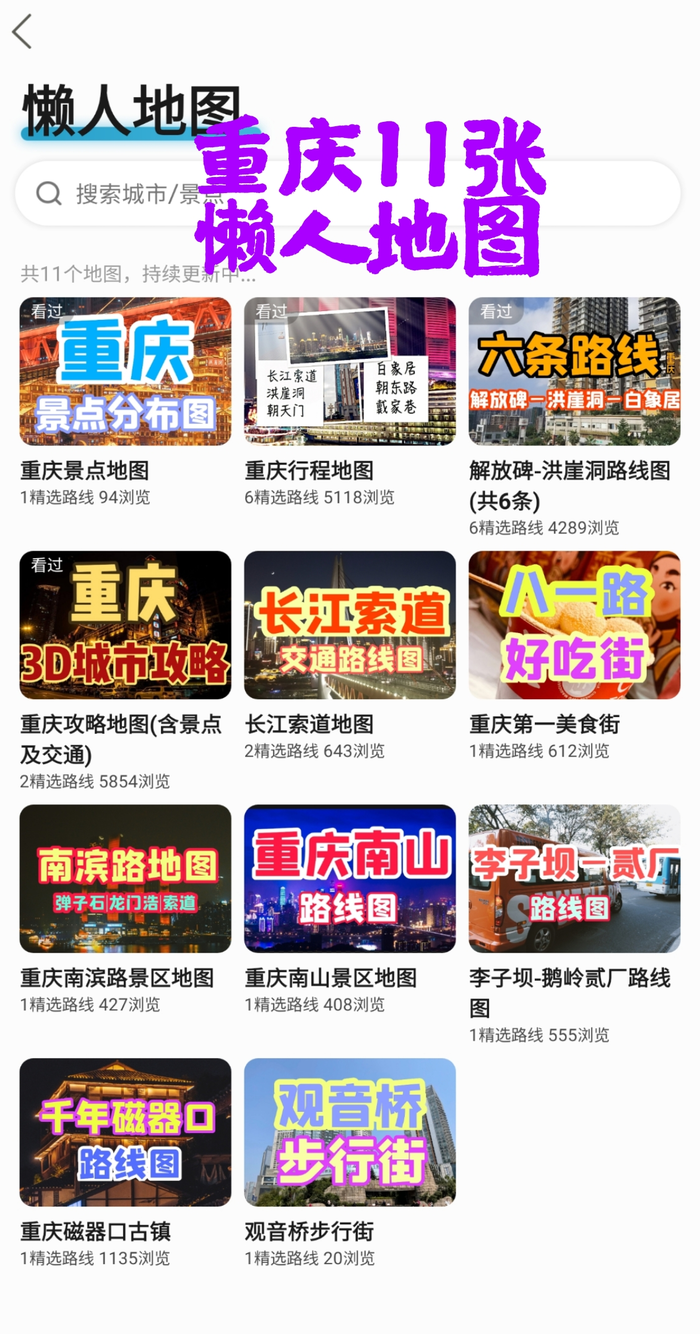Open 重庆攻略地图 3D city guide

[125, 625]
